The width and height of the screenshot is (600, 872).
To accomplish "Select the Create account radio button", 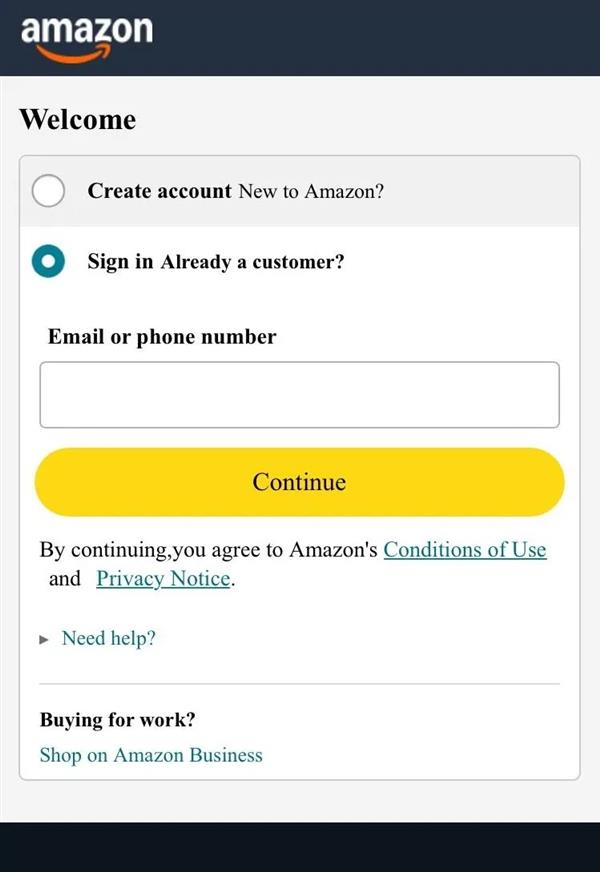I will click(48, 191).
